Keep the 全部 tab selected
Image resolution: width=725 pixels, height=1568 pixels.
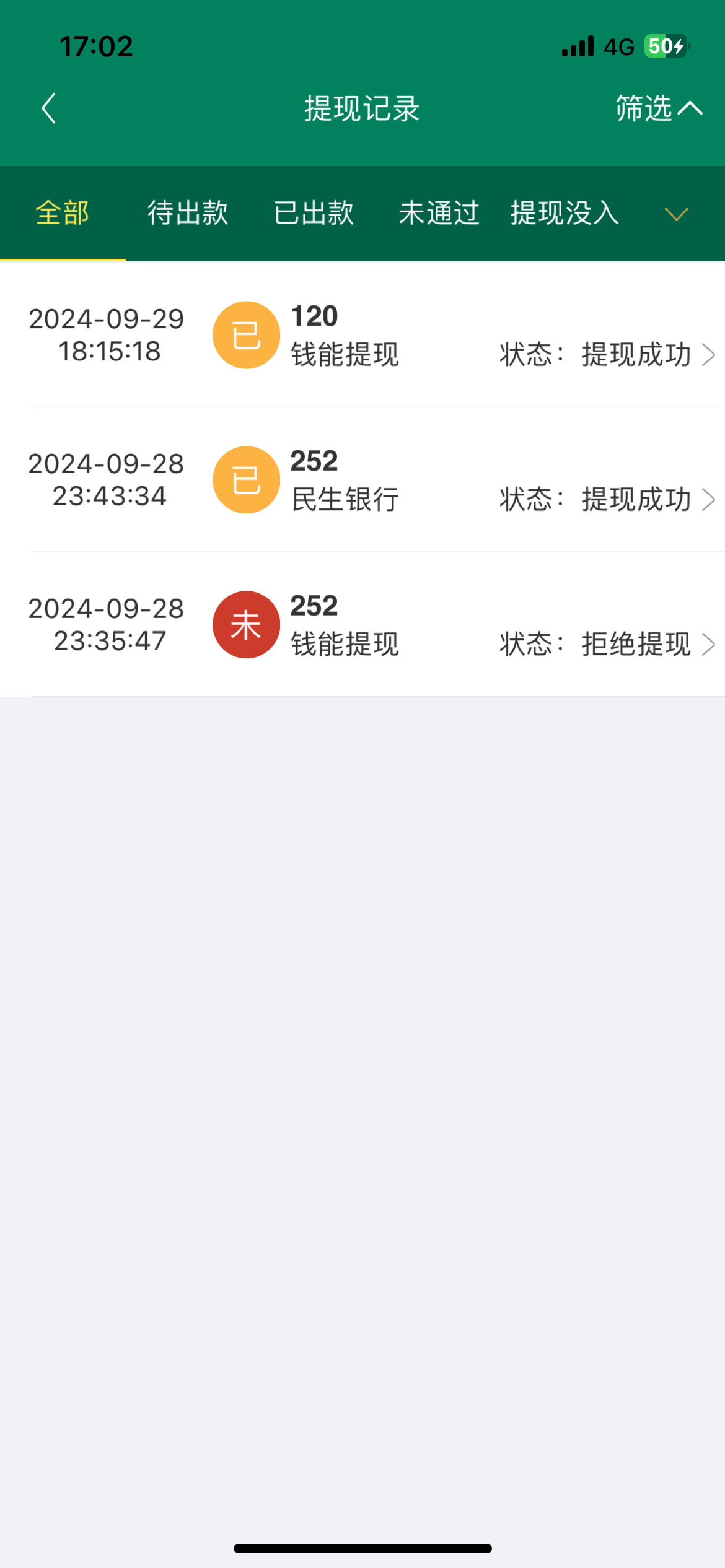62,212
